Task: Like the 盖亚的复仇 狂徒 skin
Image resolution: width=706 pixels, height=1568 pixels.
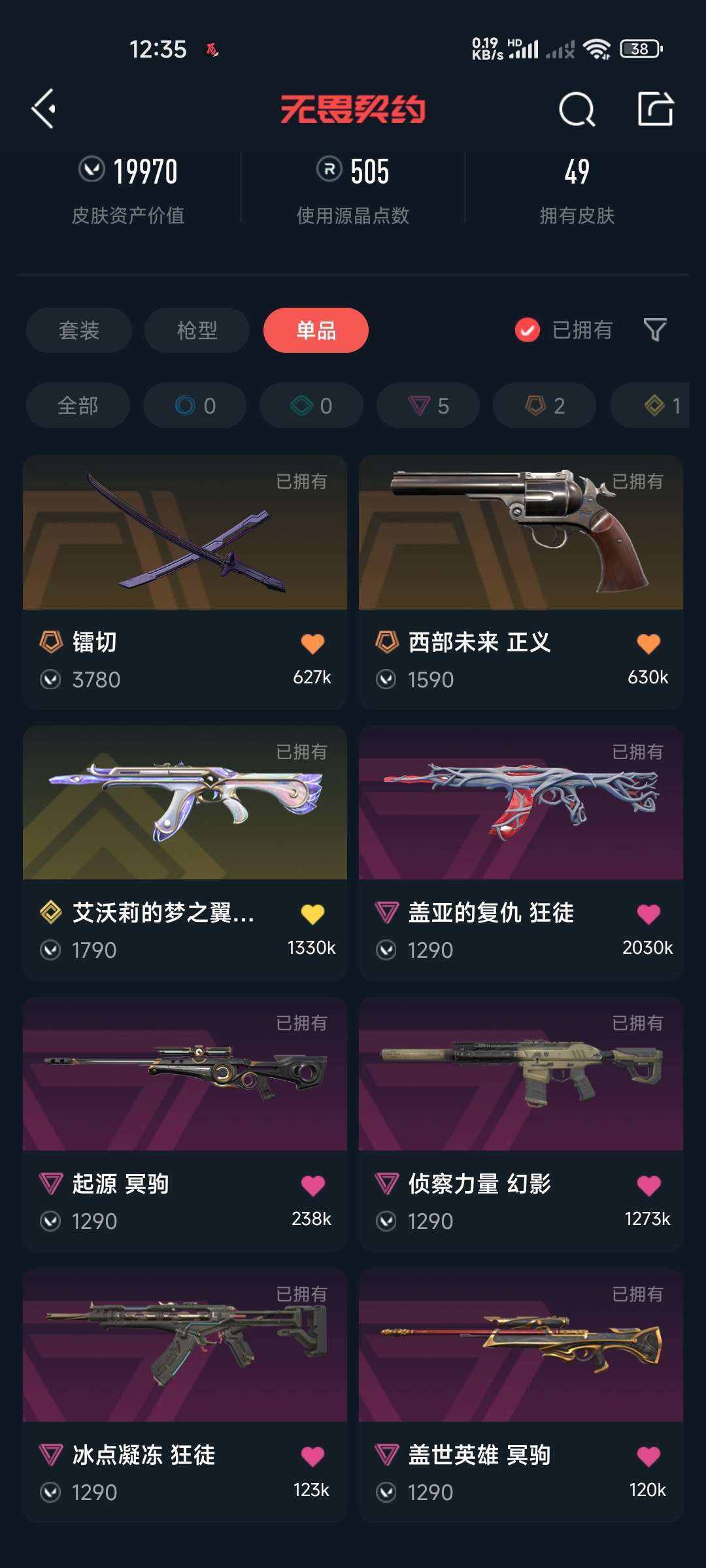Action: pyautogui.click(x=648, y=913)
